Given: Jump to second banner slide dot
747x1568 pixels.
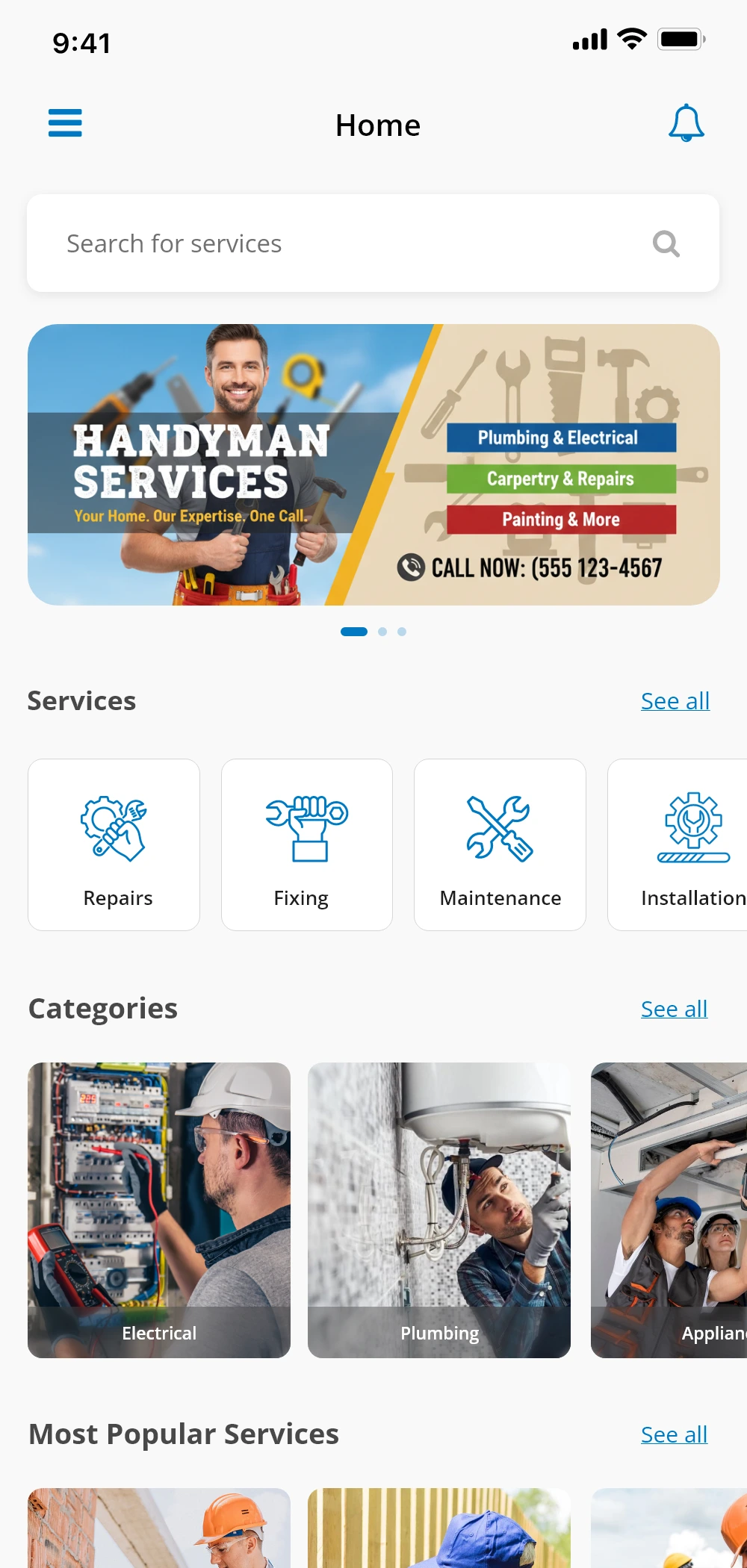Looking at the screenshot, I should pyautogui.click(x=382, y=632).
